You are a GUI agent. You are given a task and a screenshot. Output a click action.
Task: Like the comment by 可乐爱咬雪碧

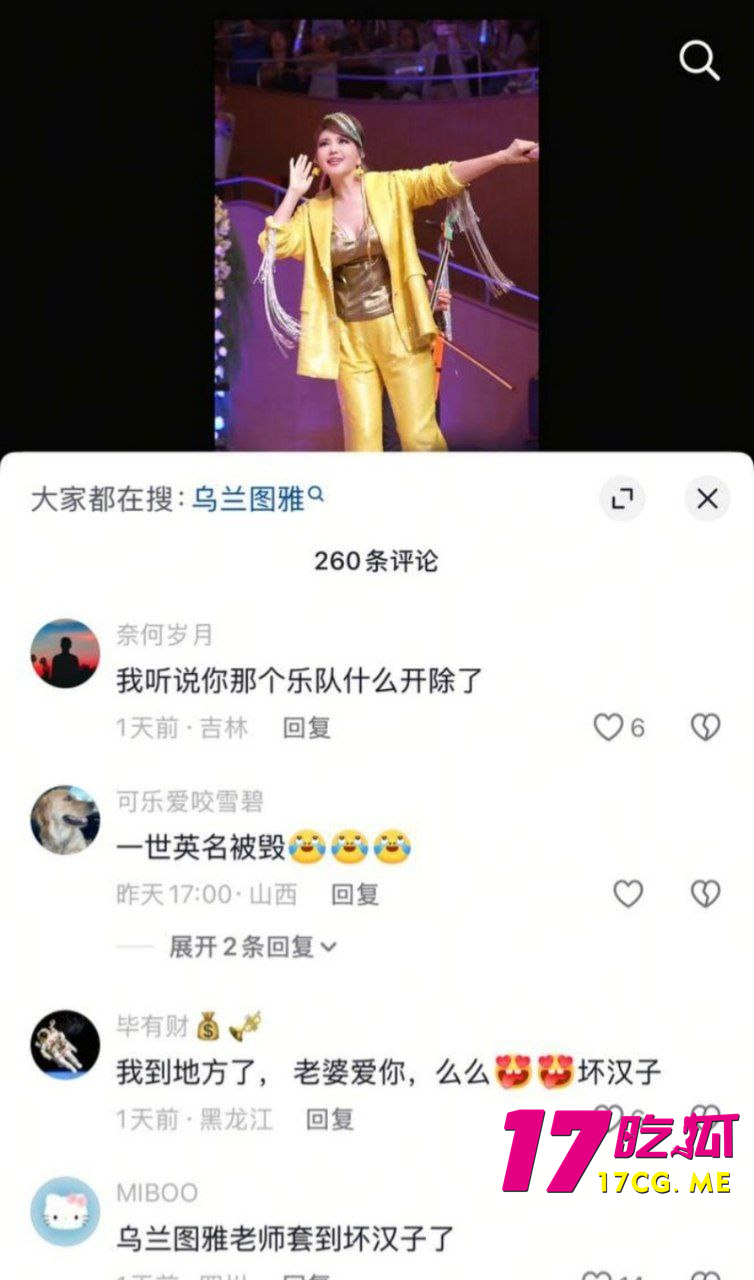tap(628, 893)
